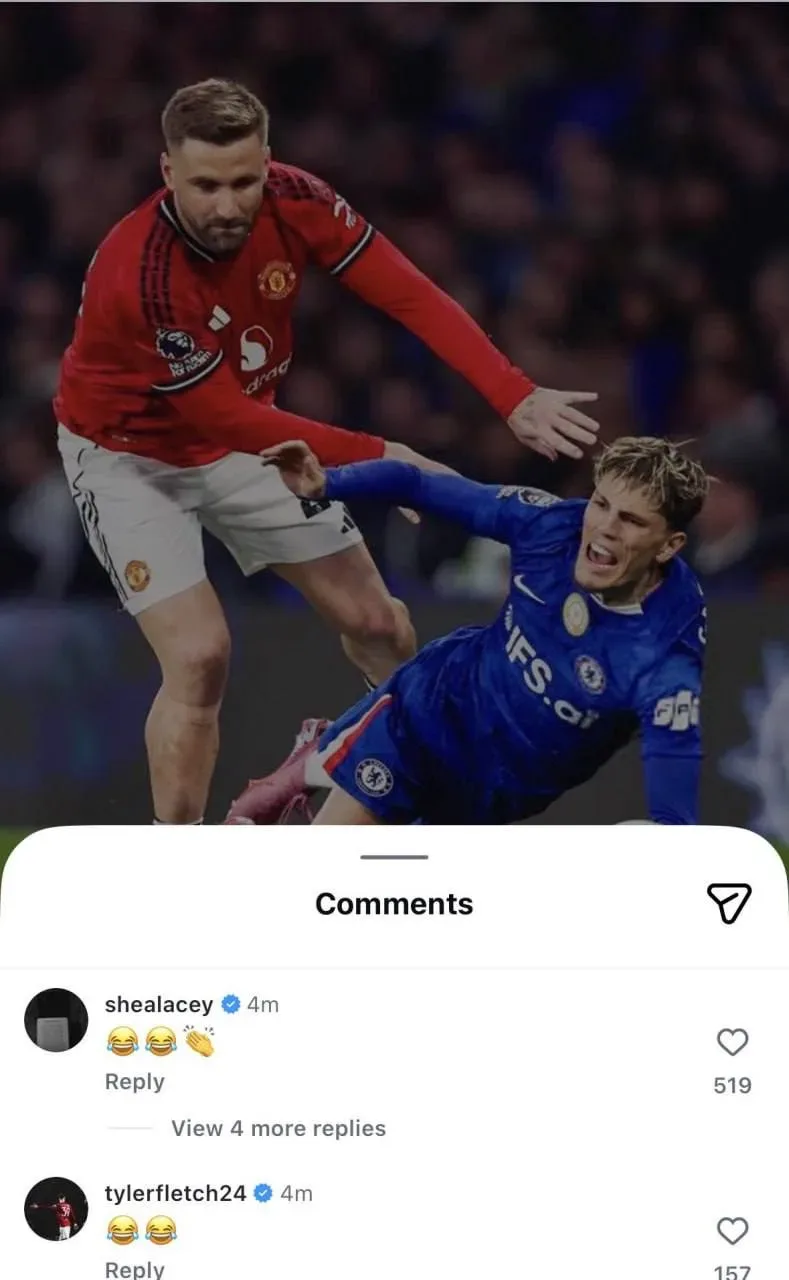Viewport: 789px width, 1280px height.
Task: Reply to tylerfletch24's comment
Action: (x=134, y=1268)
